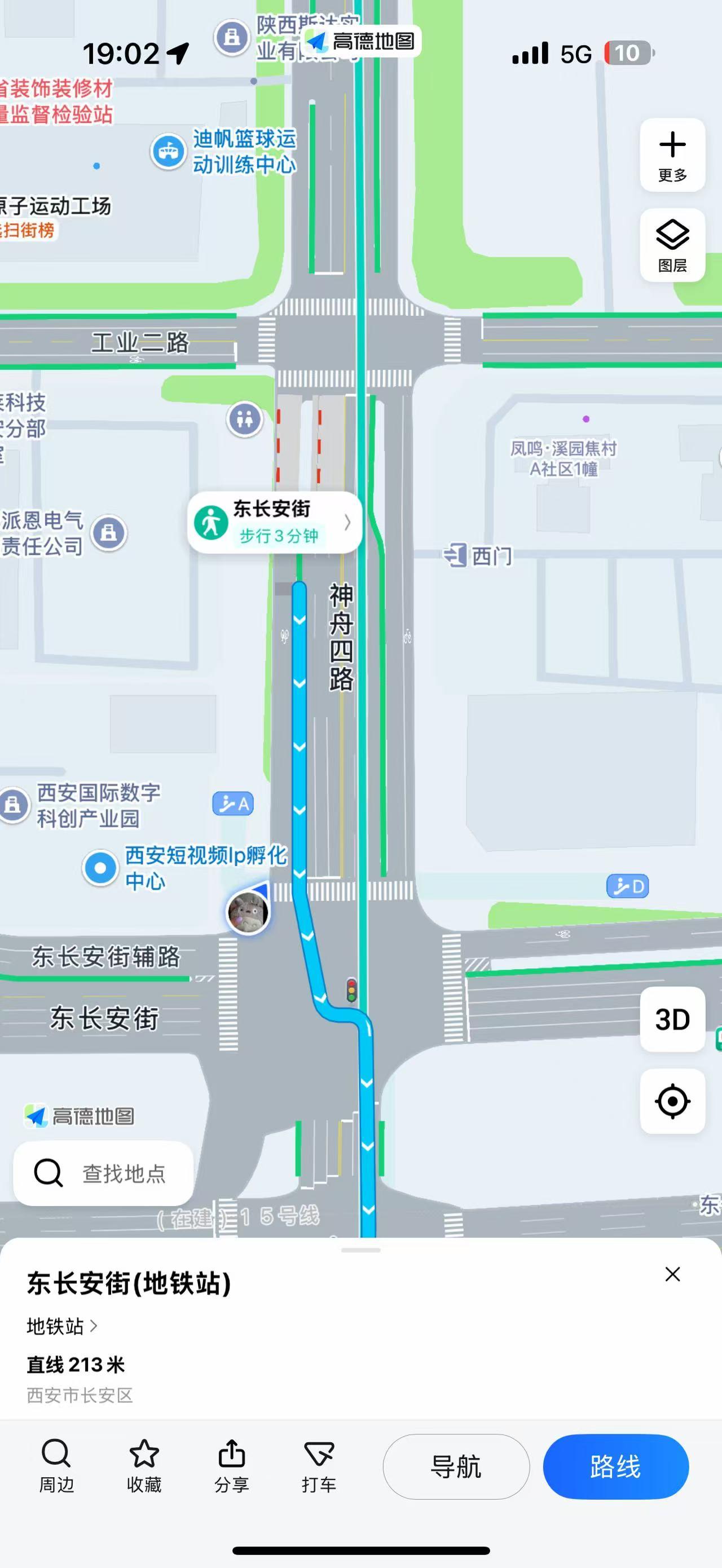Select the metro exit A marker
Image resolution: width=722 pixels, height=1568 pixels.
tap(232, 804)
